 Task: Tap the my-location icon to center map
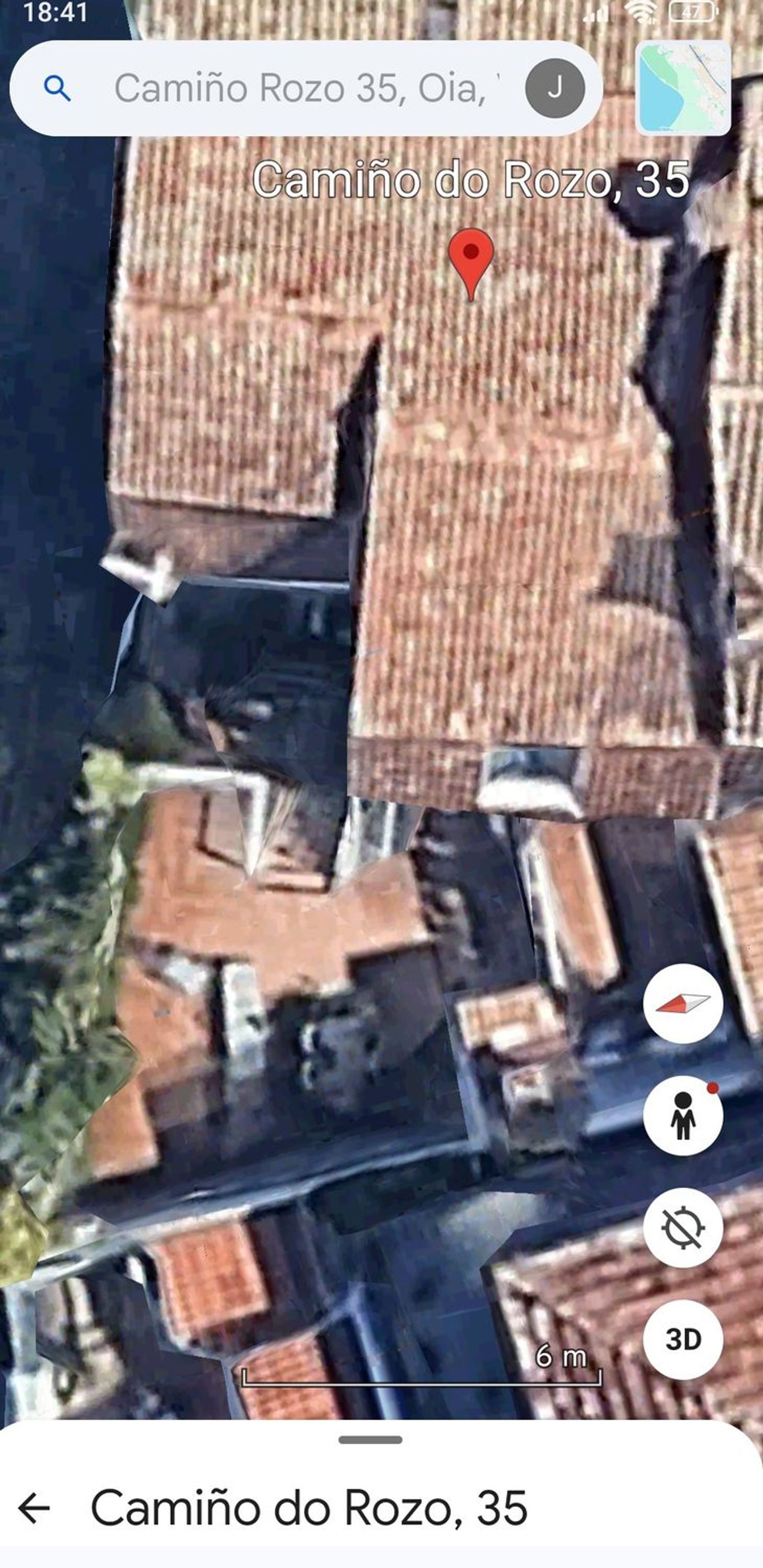click(683, 1227)
